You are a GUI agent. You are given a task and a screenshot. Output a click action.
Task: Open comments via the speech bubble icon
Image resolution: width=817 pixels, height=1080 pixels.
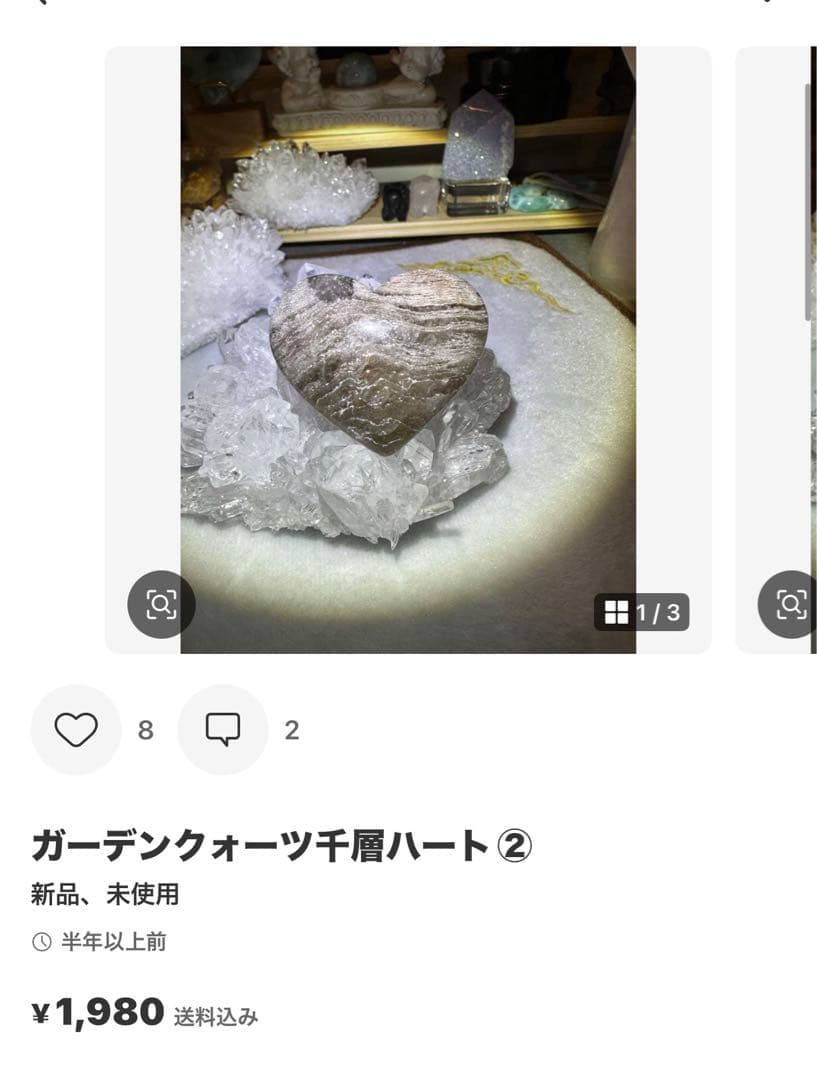(x=223, y=729)
